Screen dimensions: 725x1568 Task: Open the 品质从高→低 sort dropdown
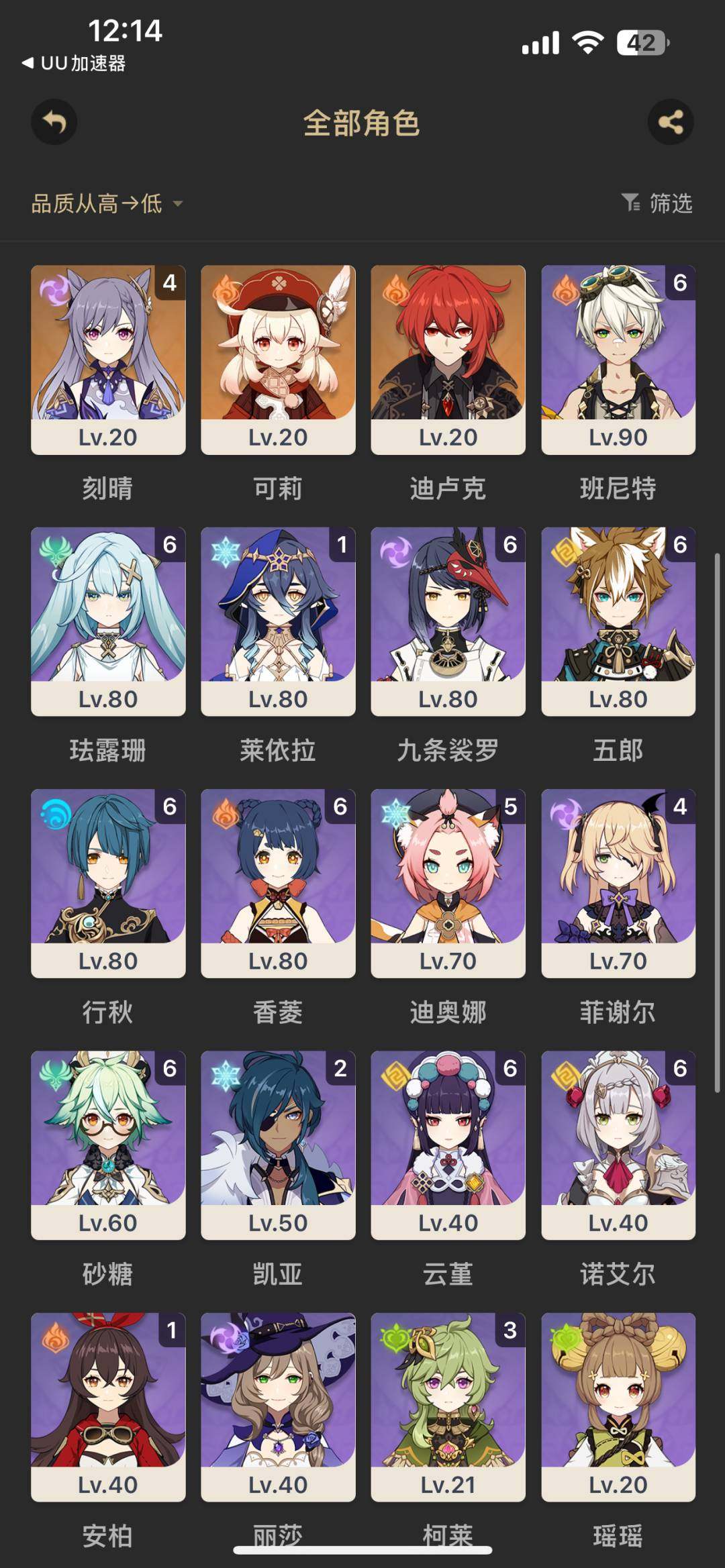pyautogui.click(x=107, y=203)
